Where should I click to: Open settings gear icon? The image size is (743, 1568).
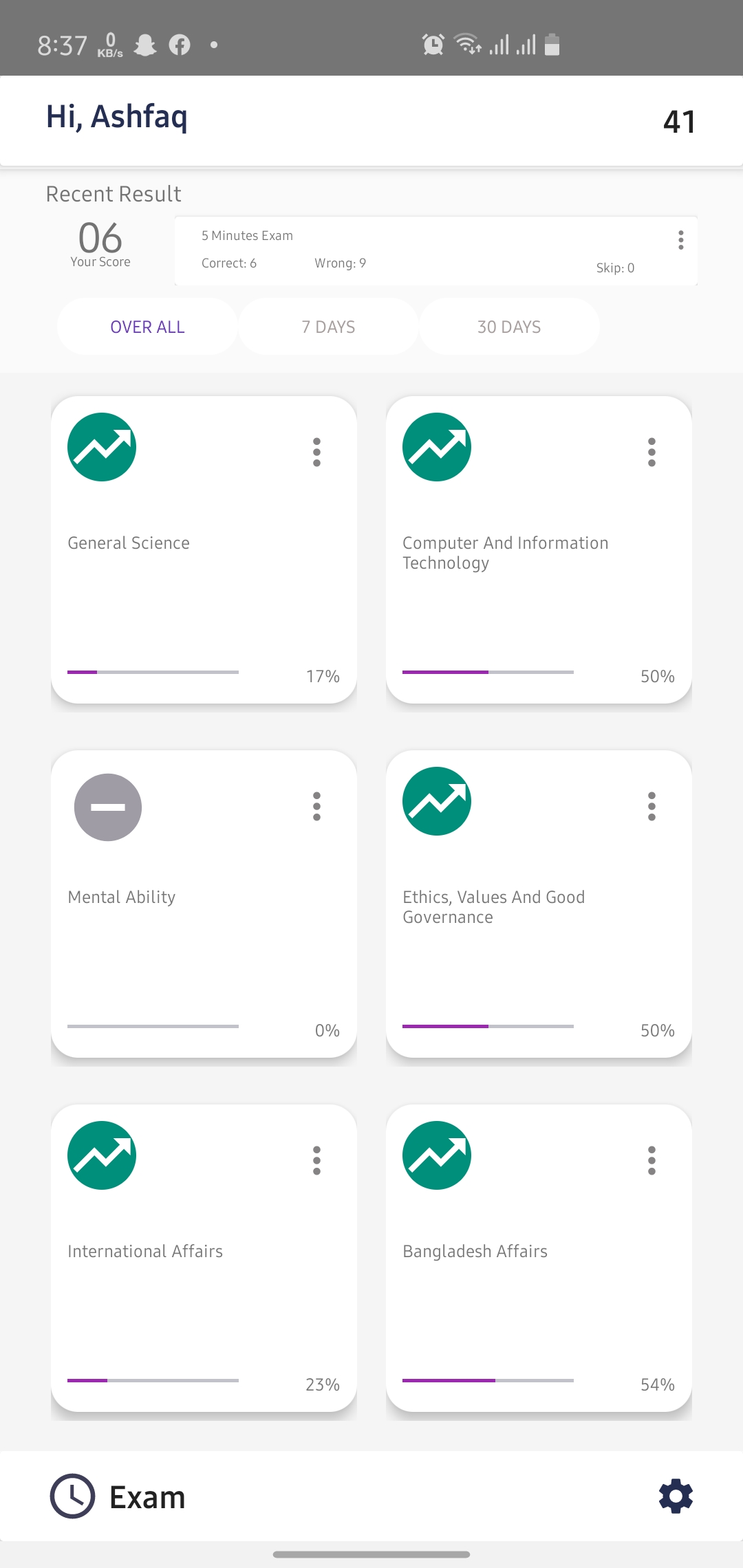pos(676,1496)
